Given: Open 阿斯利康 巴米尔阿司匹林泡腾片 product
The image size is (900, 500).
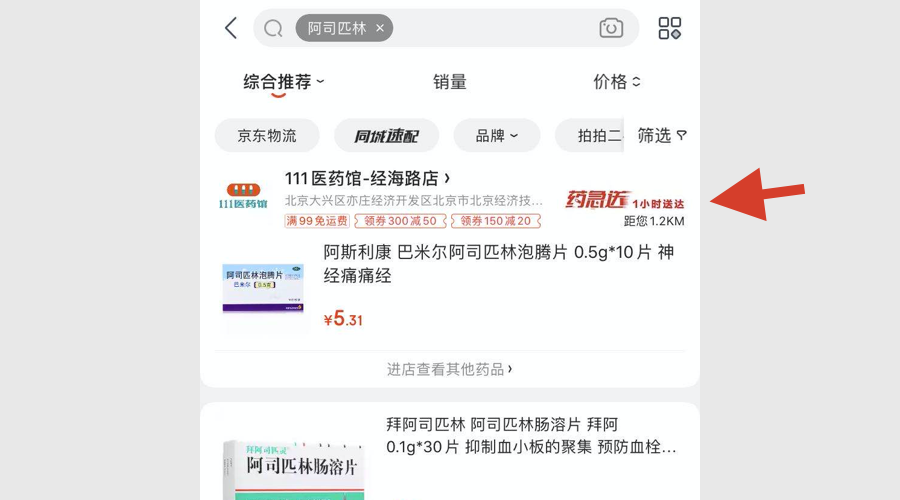Looking at the screenshot, I should tap(498, 264).
